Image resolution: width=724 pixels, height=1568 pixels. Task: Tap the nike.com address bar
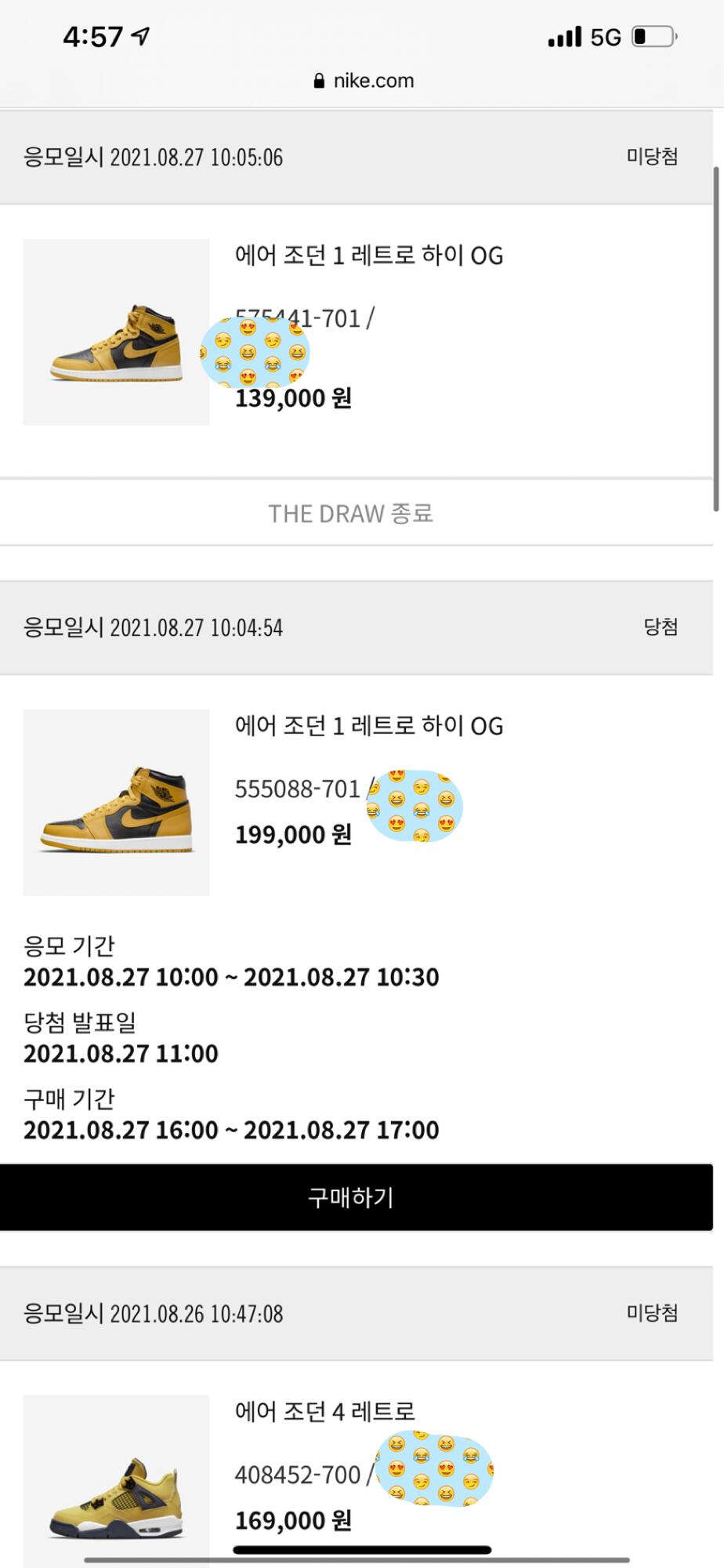363,81
